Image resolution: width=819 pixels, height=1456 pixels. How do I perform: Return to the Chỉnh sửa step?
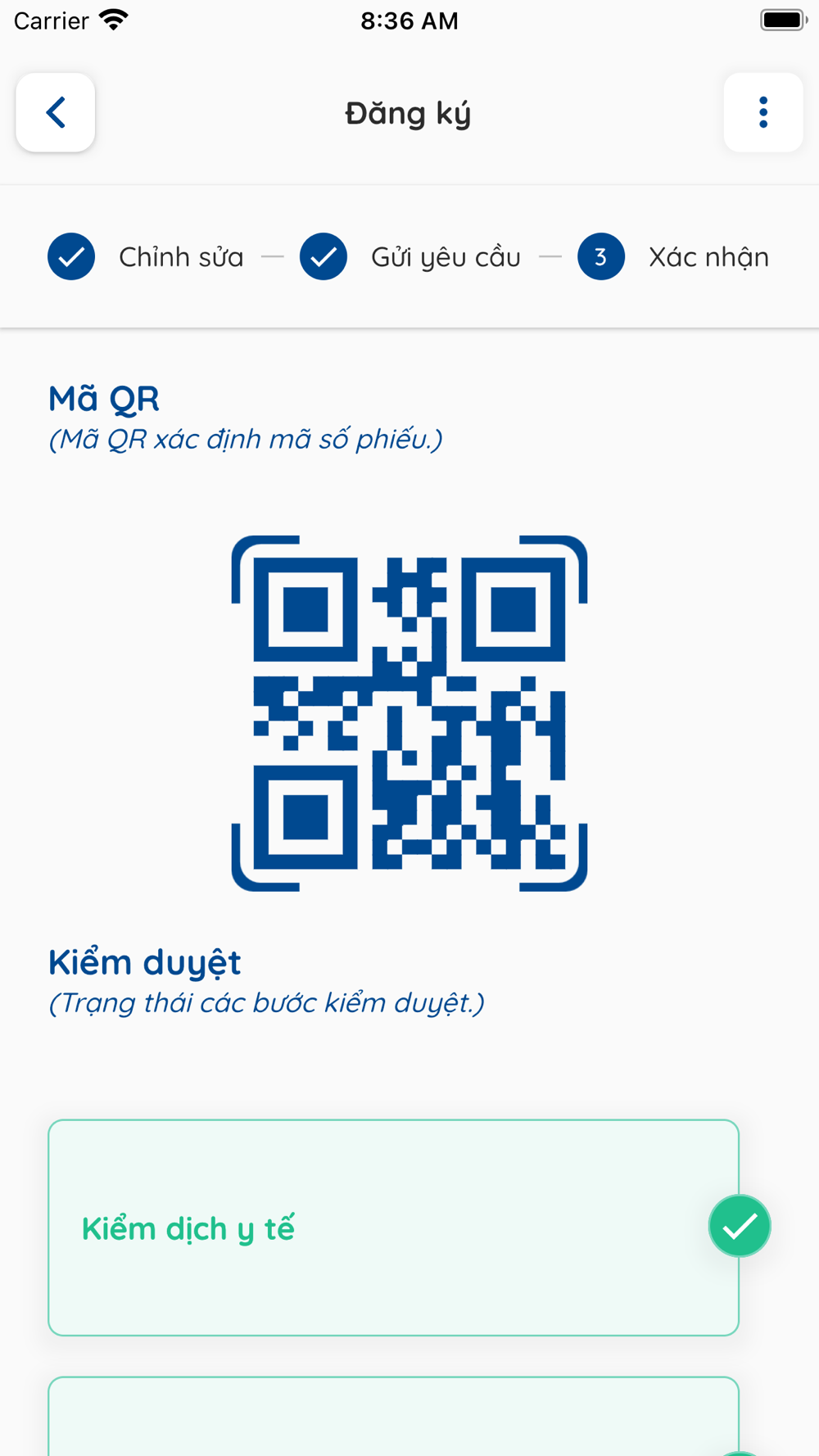click(146, 257)
